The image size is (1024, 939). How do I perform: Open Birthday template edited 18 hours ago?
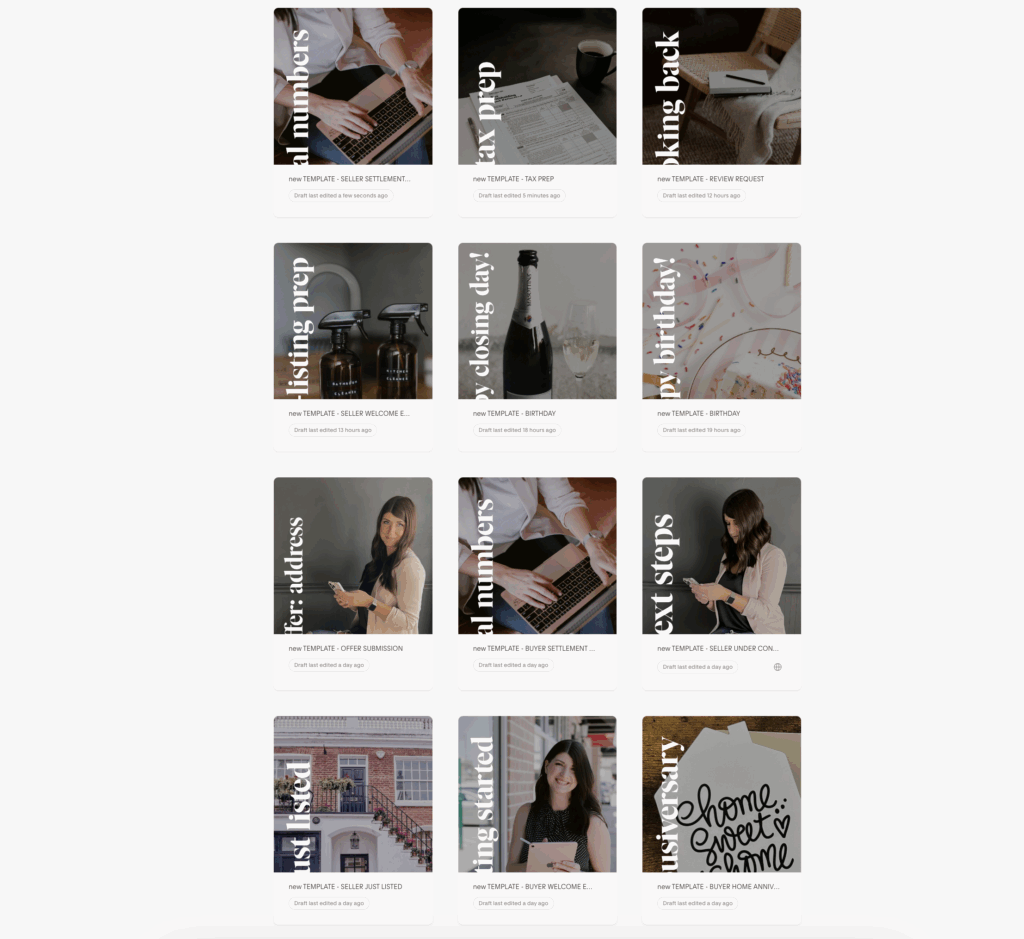tap(537, 321)
